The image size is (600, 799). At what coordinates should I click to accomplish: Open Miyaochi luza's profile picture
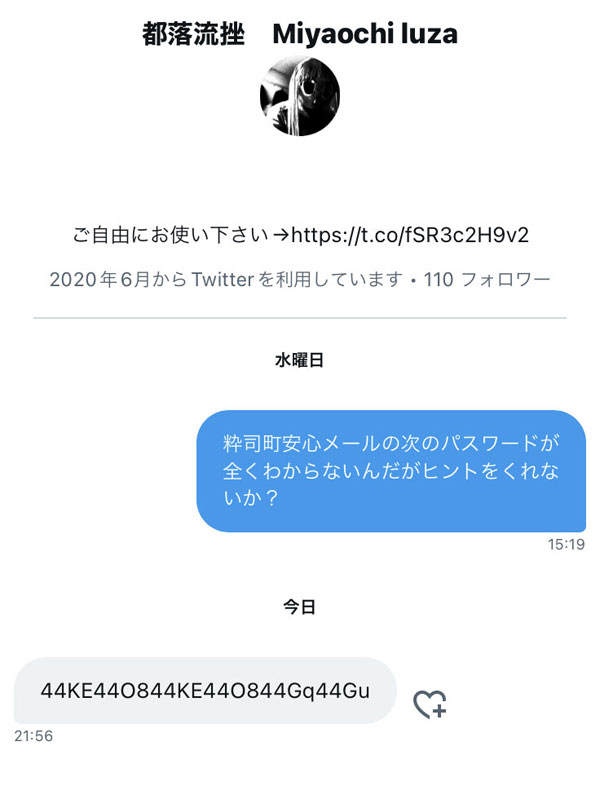click(x=300, y=97)
